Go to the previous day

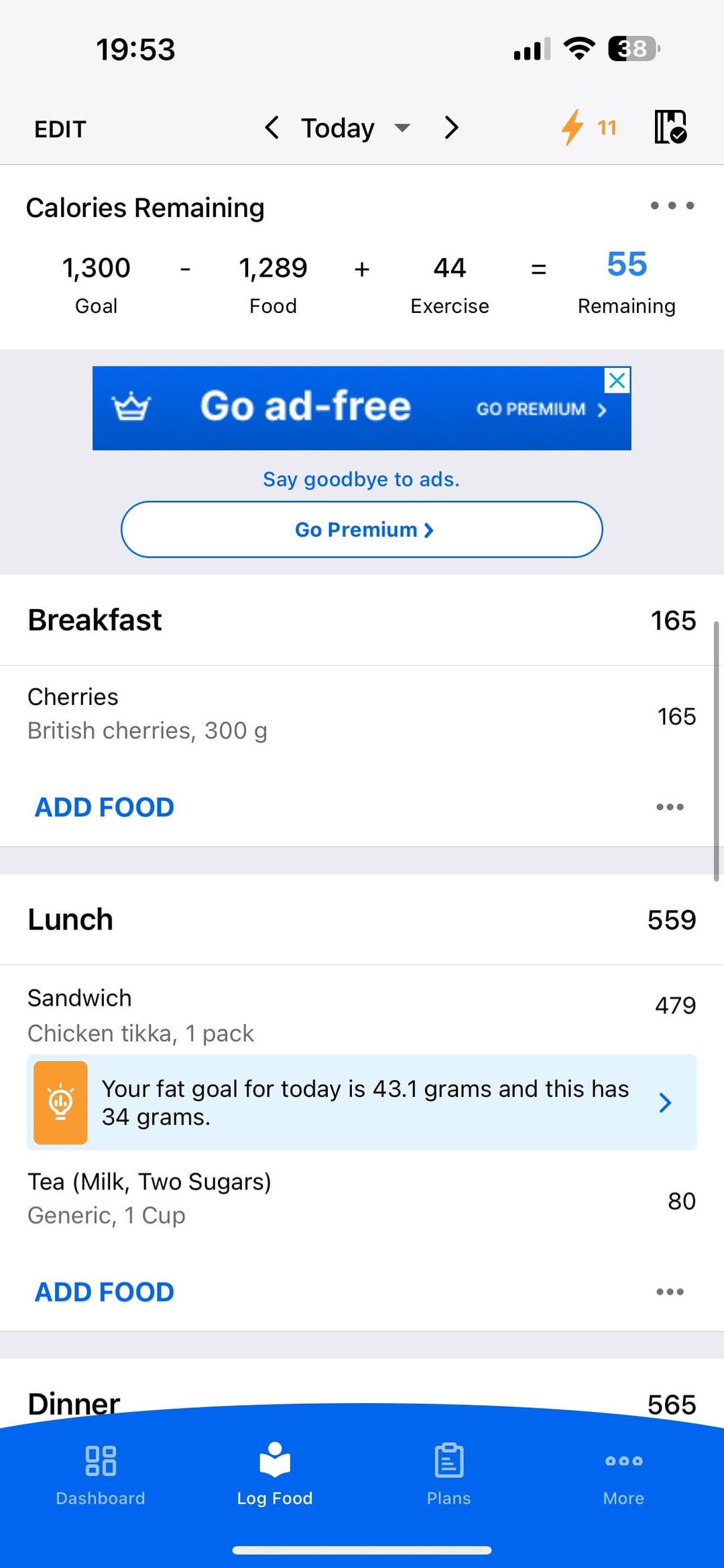[271, 127]
